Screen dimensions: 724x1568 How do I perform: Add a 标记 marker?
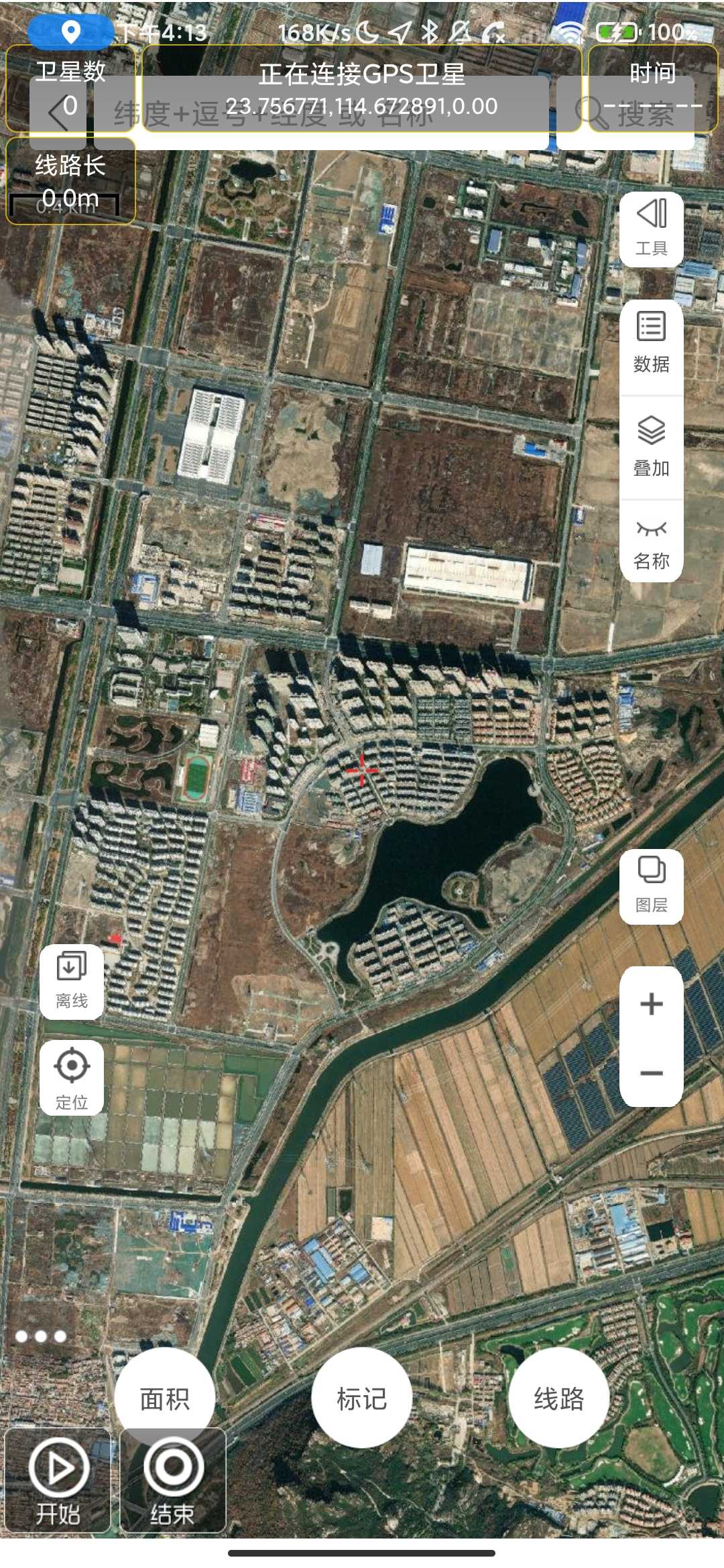click(x=362, y=1398)
